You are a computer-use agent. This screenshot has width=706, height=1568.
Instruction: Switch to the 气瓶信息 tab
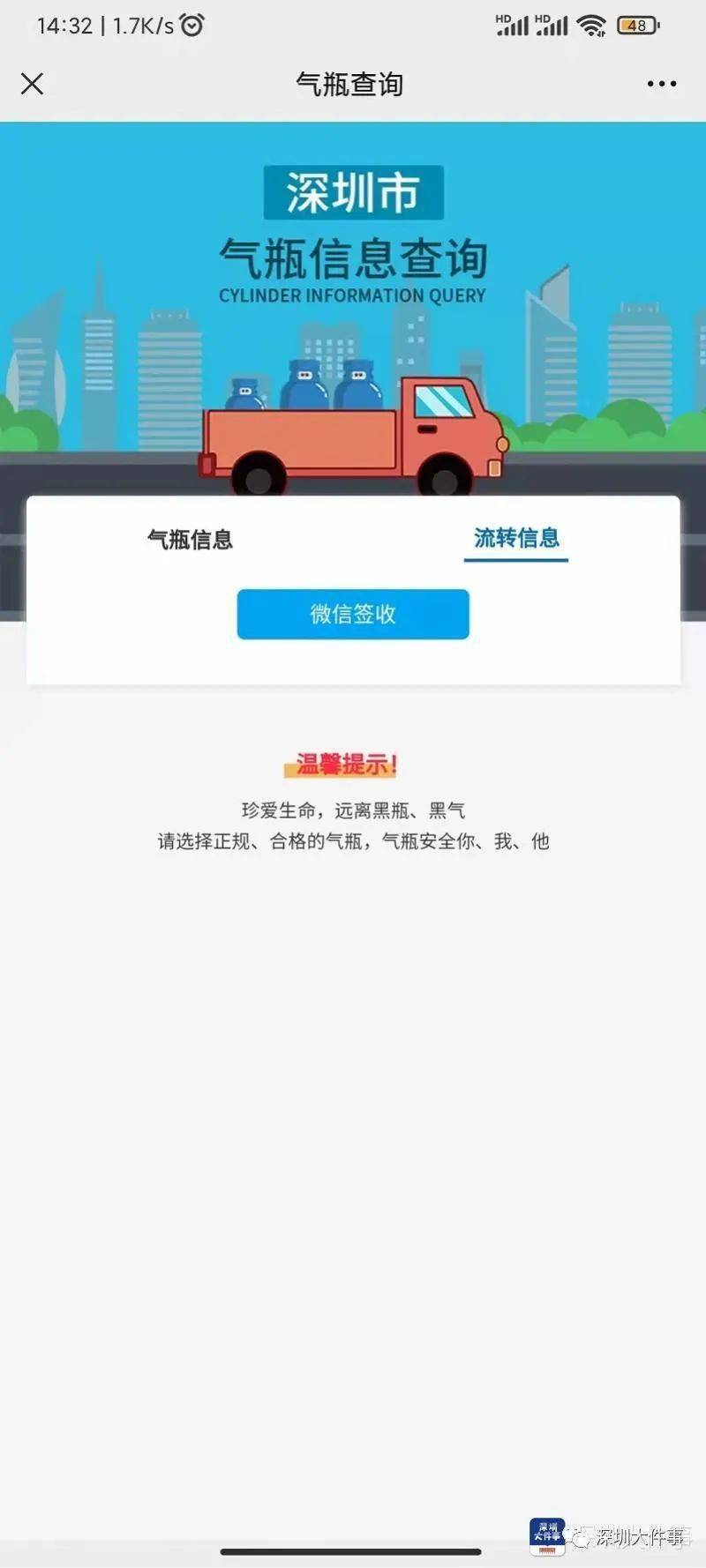[x=190, y=539]
